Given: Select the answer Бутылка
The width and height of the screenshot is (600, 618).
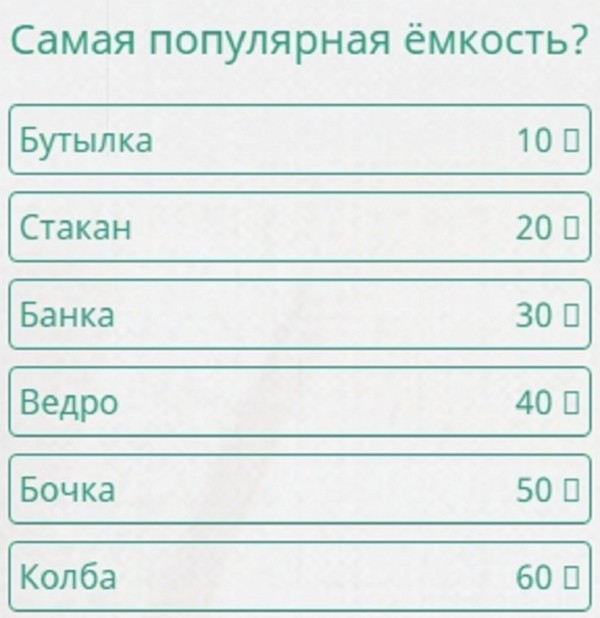Looking at the screenshot, I should pos(300,140).
